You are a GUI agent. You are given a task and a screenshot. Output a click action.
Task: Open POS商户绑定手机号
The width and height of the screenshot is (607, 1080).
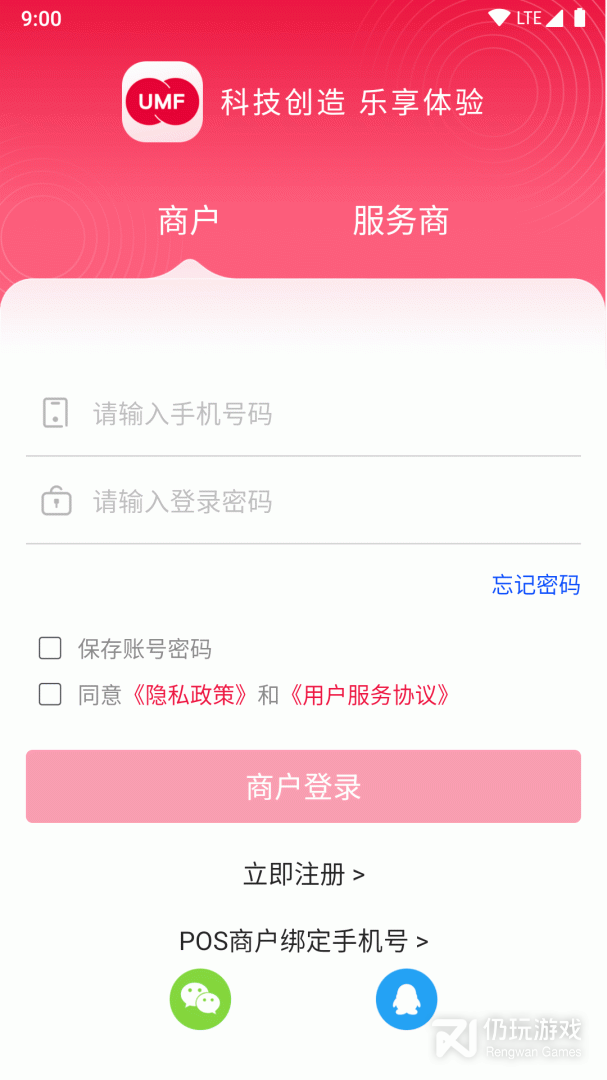coord(303,941)
